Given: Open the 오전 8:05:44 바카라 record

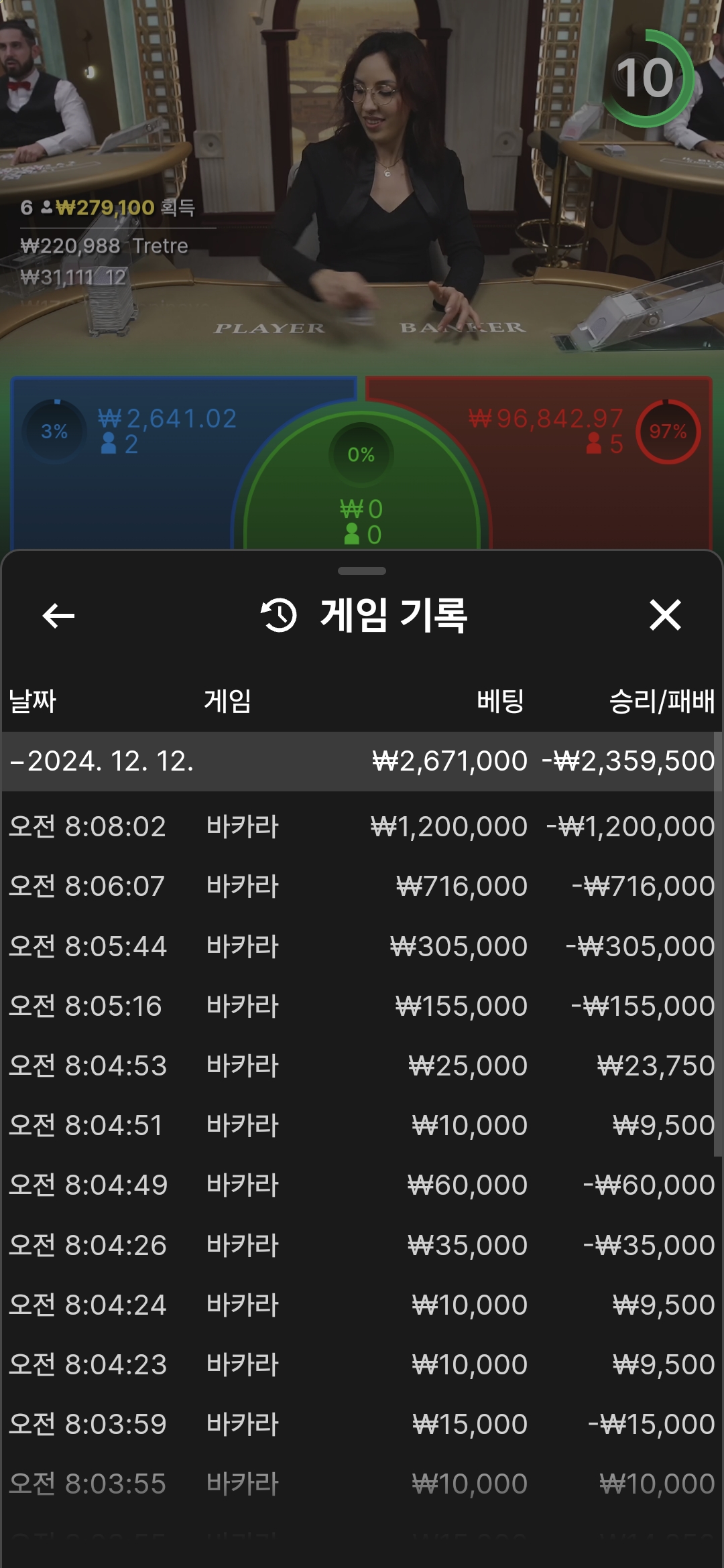Looking at the screenshot, I should click(362, 946).
